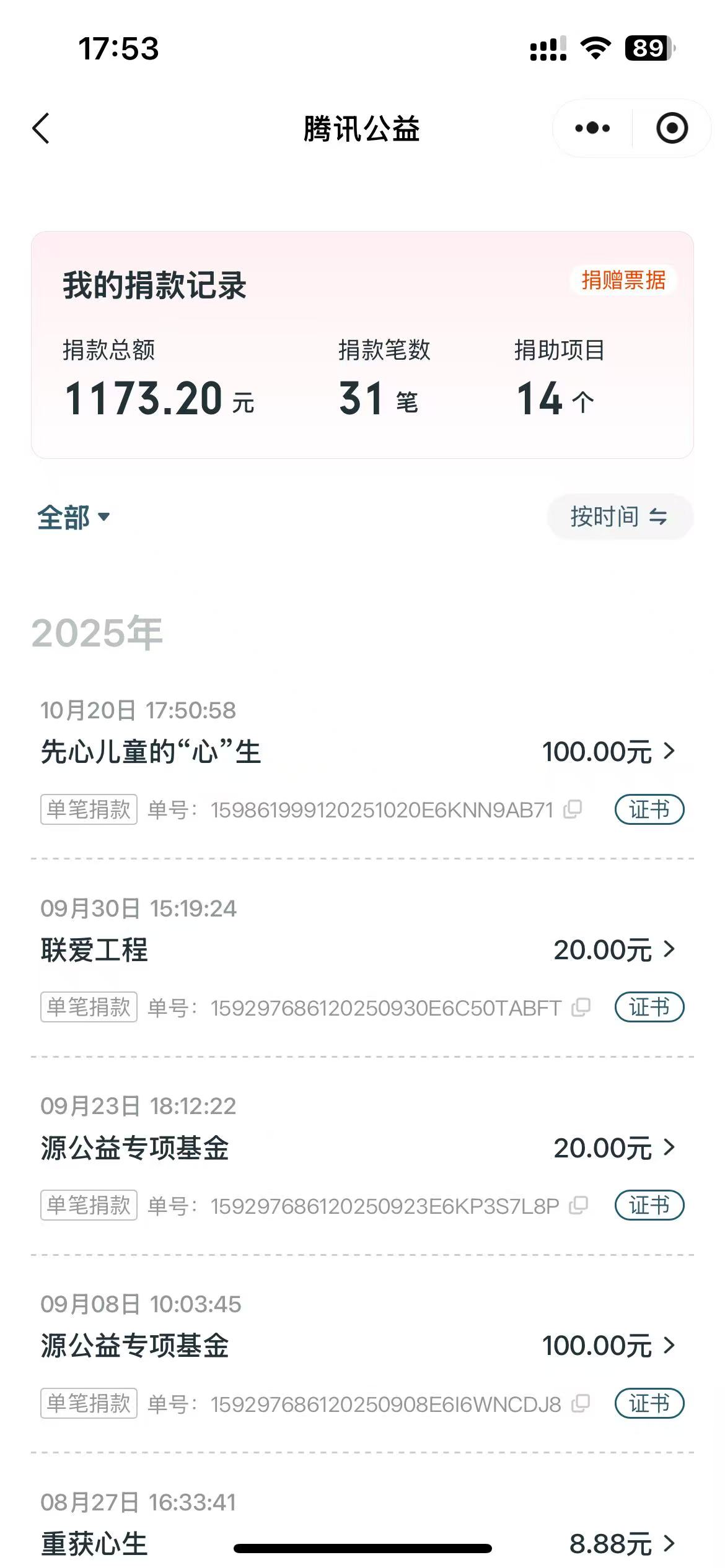The image size is (725, 1568).
Task: Copy the order number of the 09月23日 donation
Action: [x=579, y=1205]
